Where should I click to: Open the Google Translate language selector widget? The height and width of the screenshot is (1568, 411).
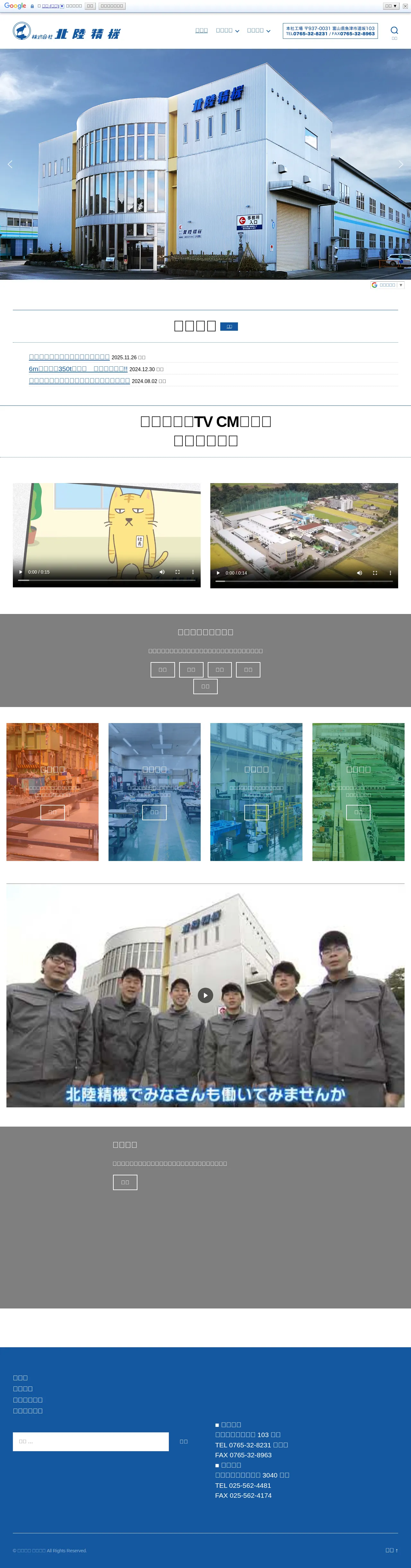coord(387,285)
